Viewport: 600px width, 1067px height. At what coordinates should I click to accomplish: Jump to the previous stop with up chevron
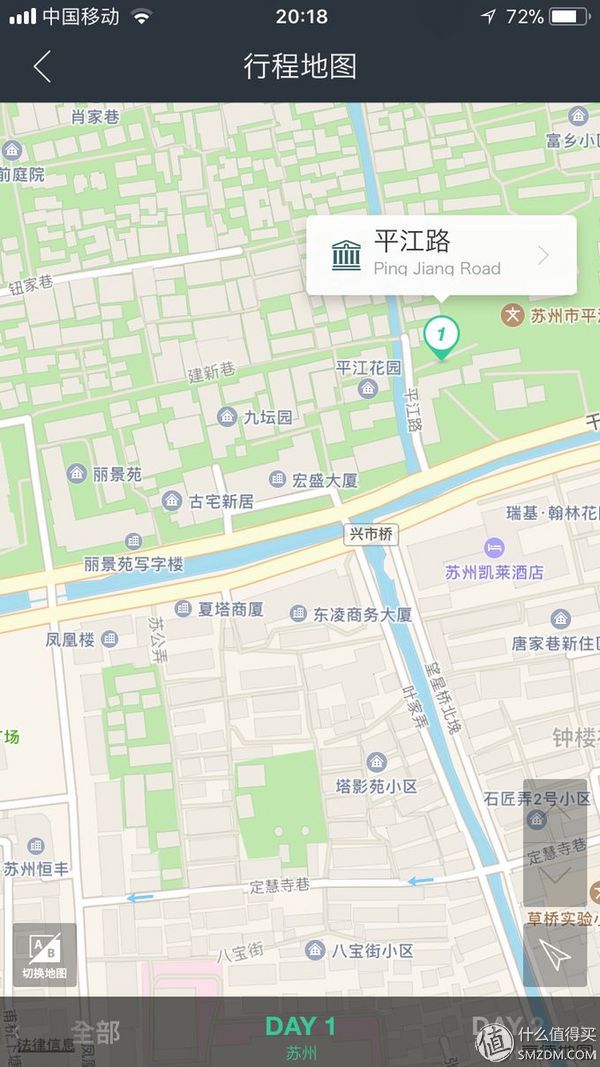[555, 812]
